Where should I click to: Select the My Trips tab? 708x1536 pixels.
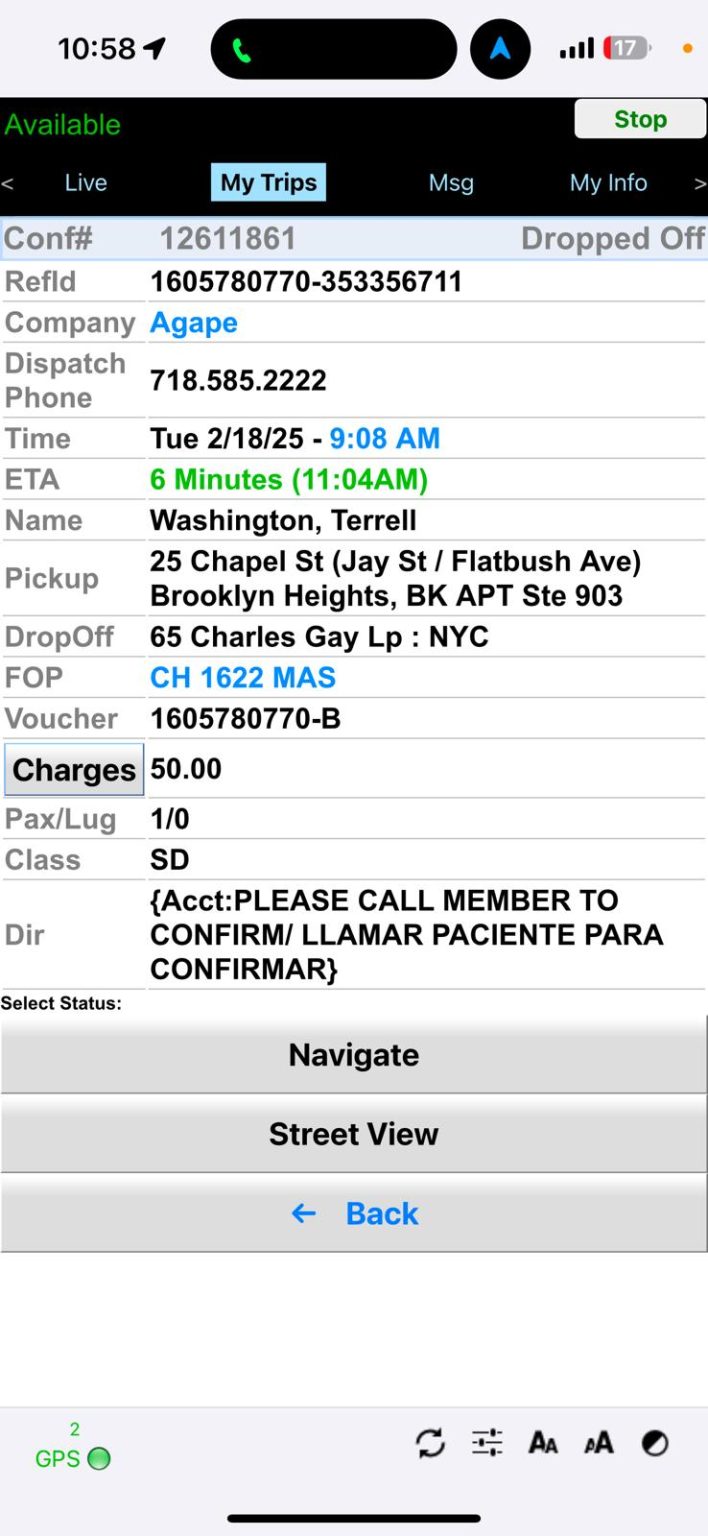(268, 183)
